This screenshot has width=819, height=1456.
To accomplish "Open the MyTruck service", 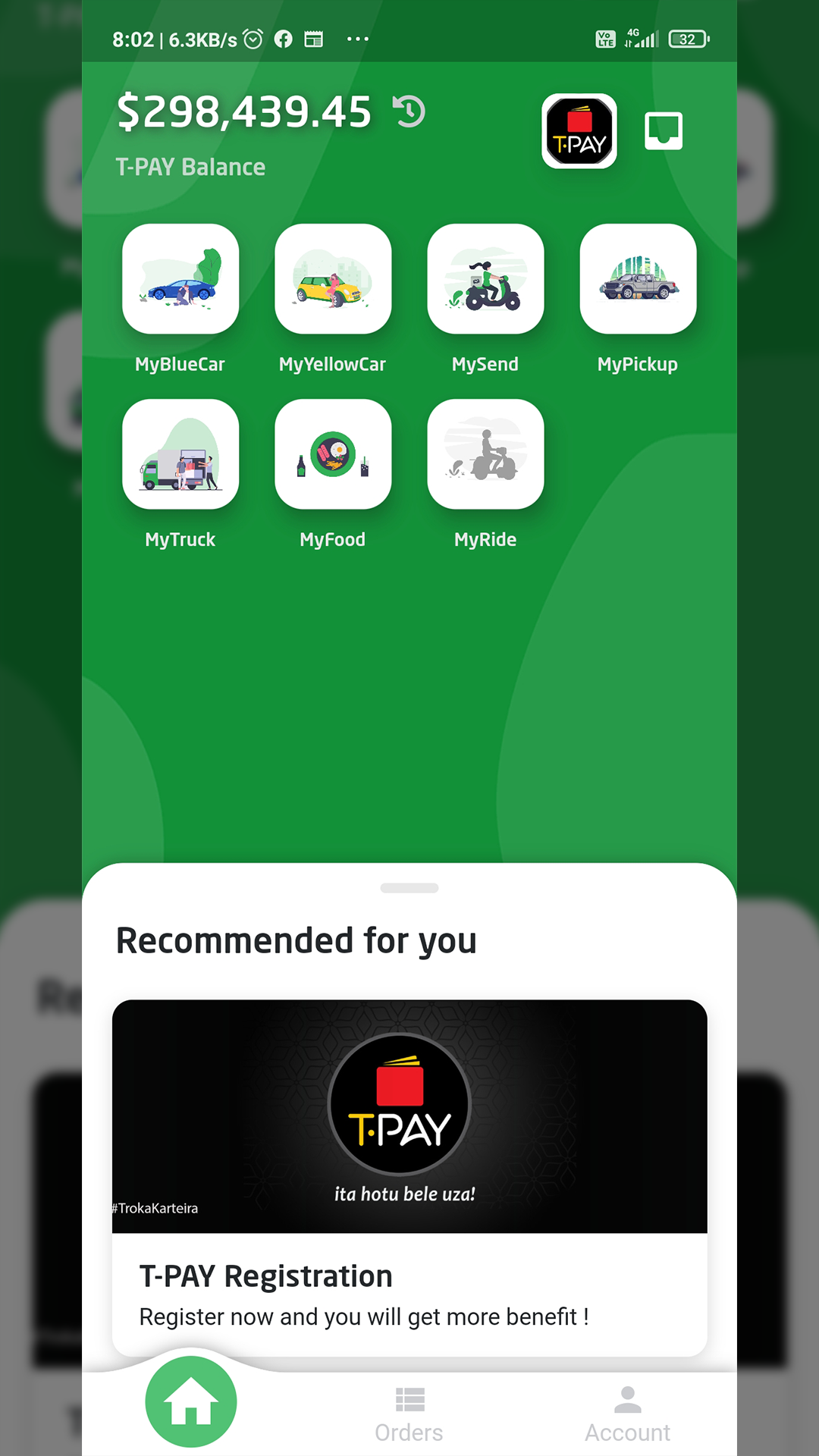I will tap(180, 454).
